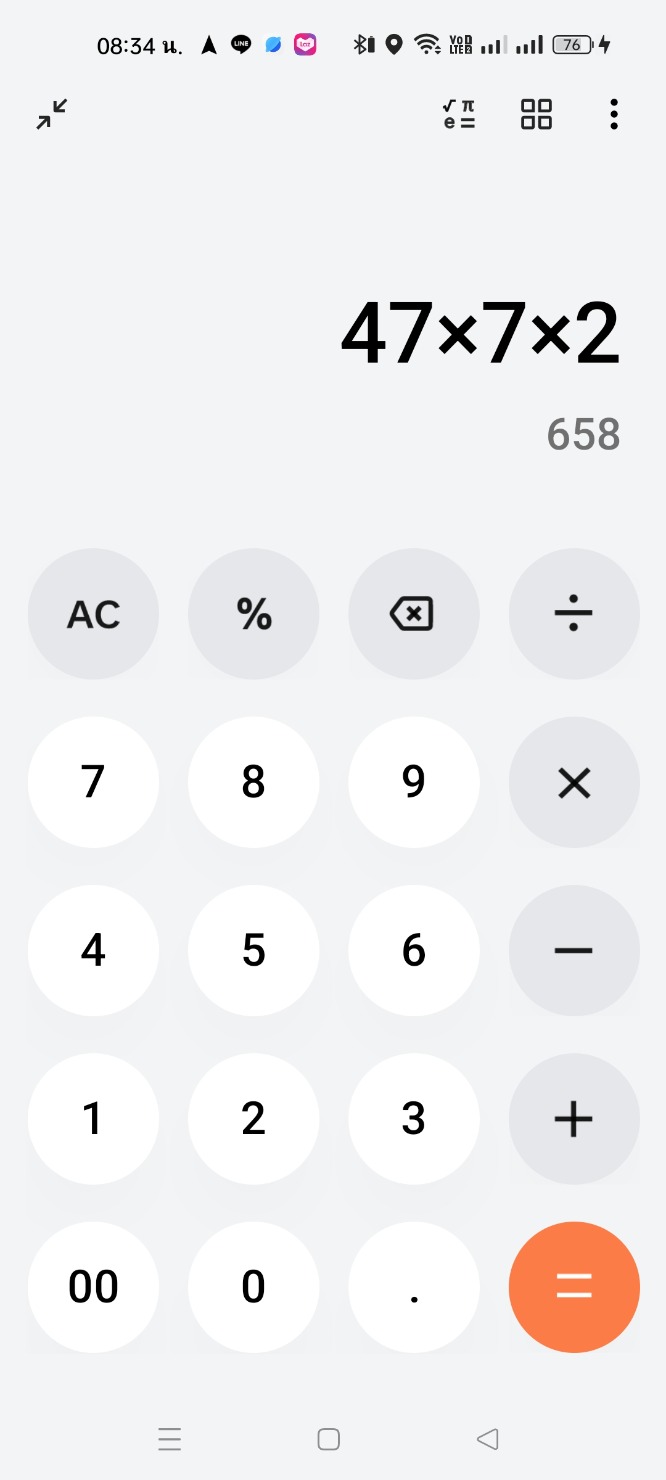Minimize calculator to floating window
666x1480 pixels.
(x=52, y=114)
